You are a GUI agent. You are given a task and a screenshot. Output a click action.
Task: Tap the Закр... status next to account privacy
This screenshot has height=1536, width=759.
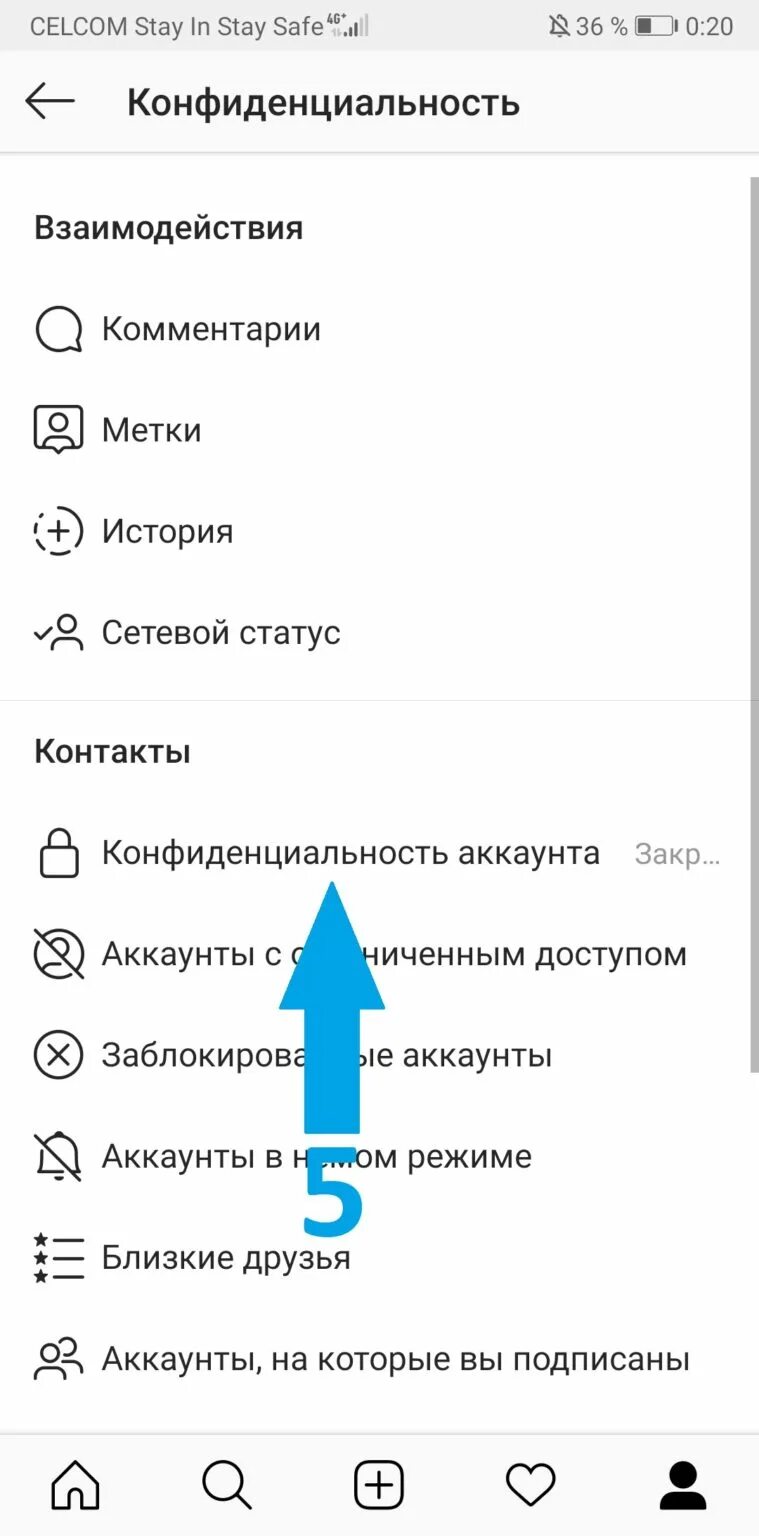pos(677,853)
